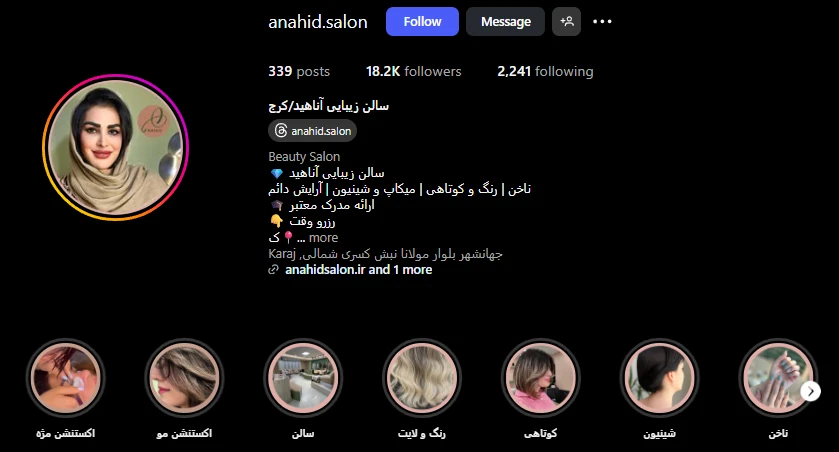
Task: Message anahid.salon
Action: pyautogui.click(x=505, y=22)
